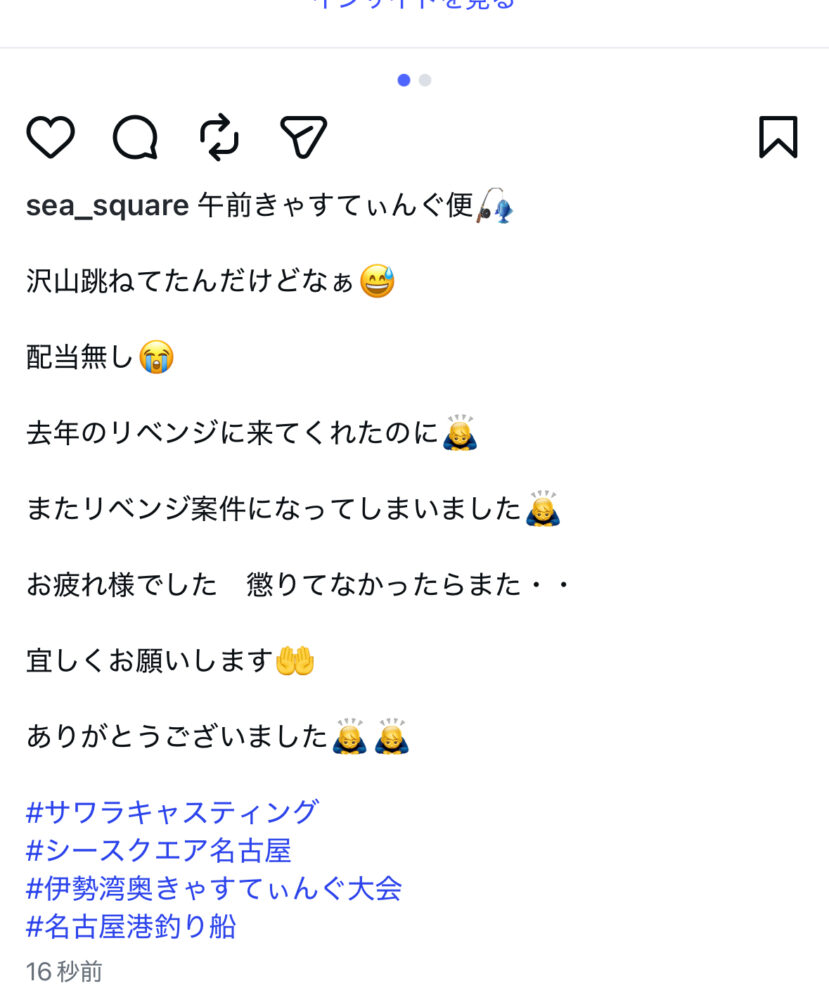Open comments on this post
This screenshot has width=829, height=1000.
click(x=135, y=137)
